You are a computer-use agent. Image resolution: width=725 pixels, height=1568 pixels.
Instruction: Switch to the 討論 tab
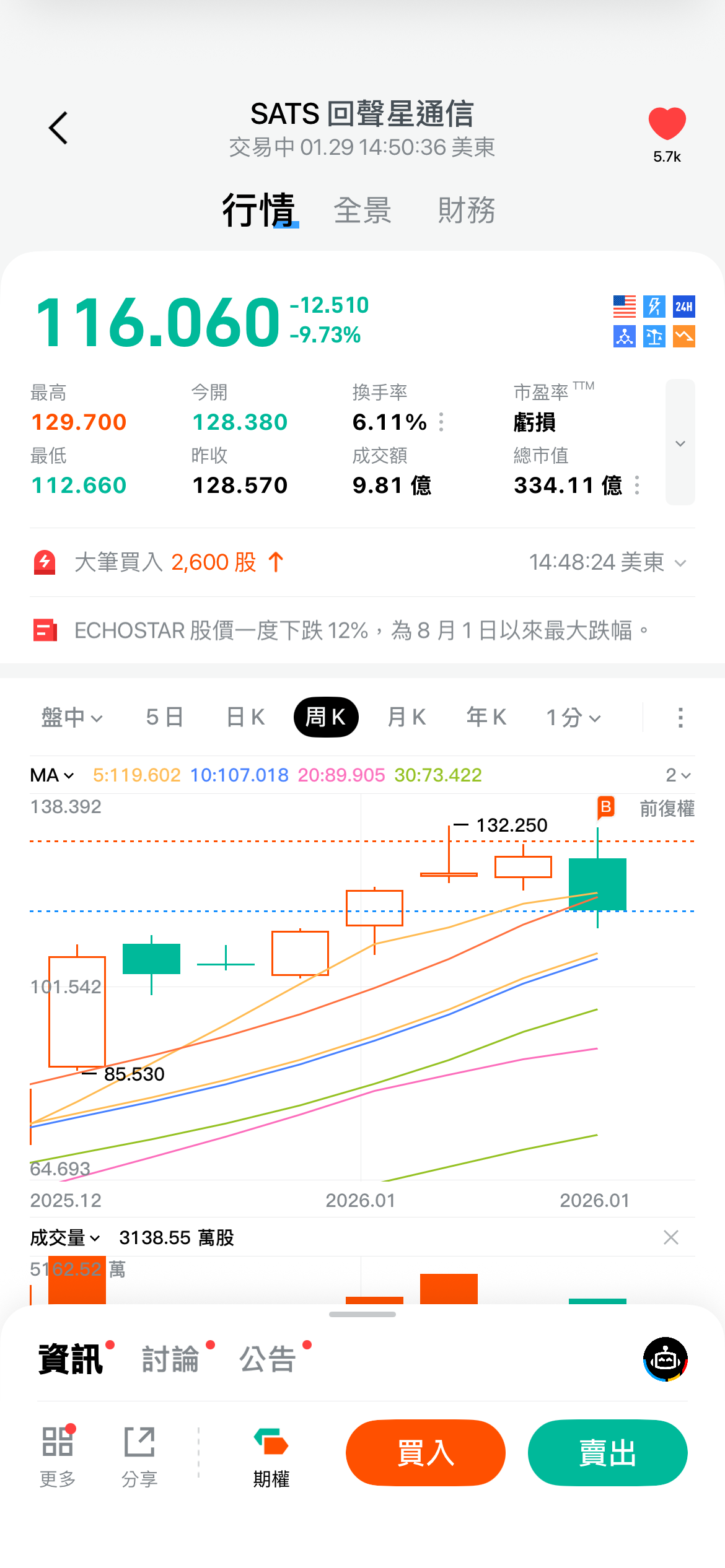click(170, 1359)
